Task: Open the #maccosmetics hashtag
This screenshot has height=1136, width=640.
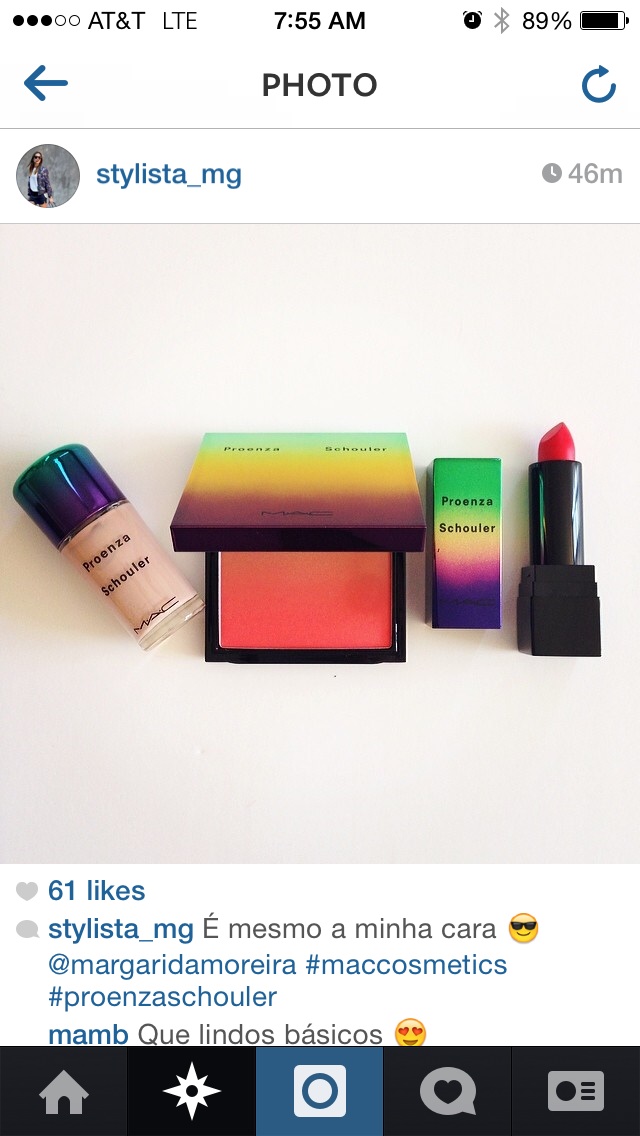Action: [406, 965]
